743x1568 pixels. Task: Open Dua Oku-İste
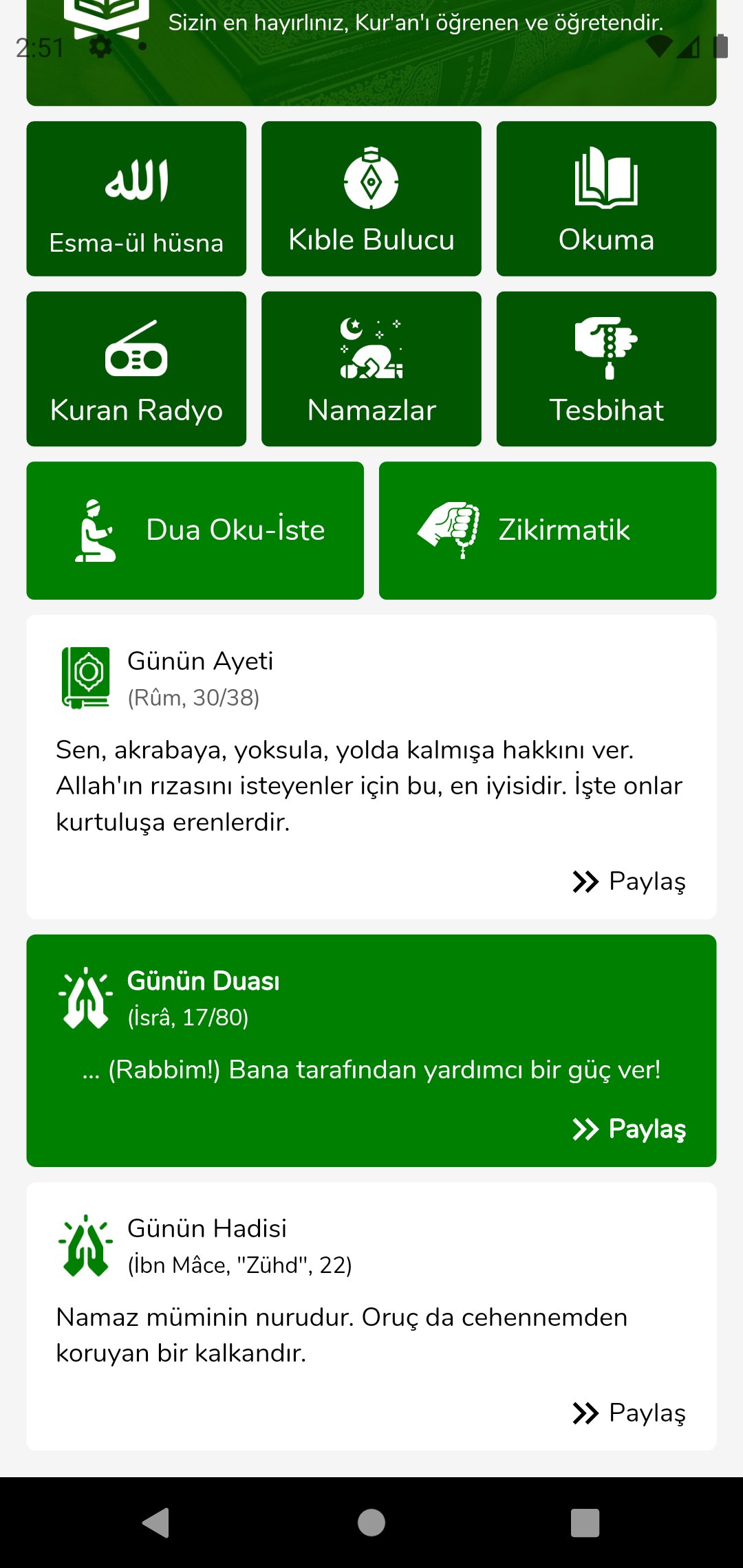pyautogui.click(x=195, y=530)
